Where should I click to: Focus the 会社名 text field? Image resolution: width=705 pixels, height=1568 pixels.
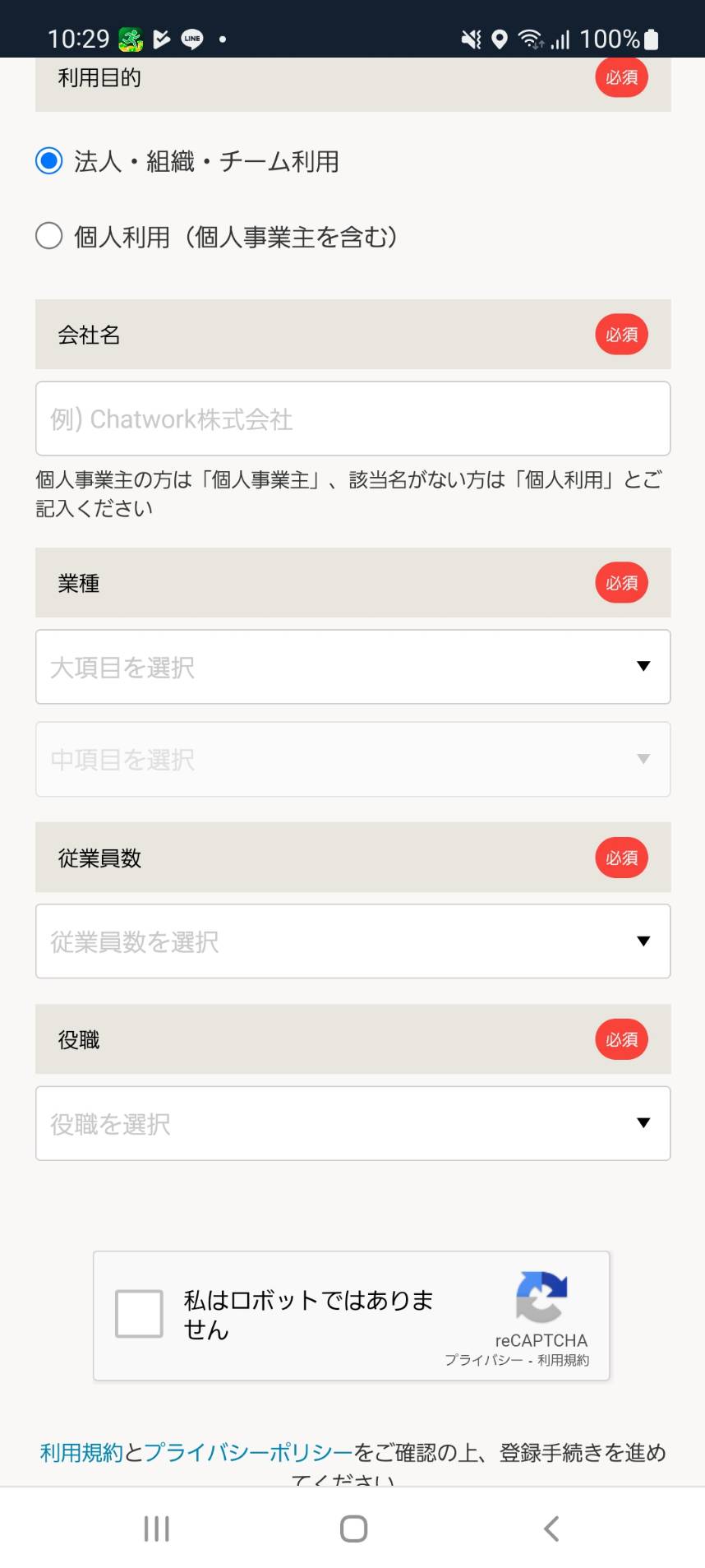352,419
